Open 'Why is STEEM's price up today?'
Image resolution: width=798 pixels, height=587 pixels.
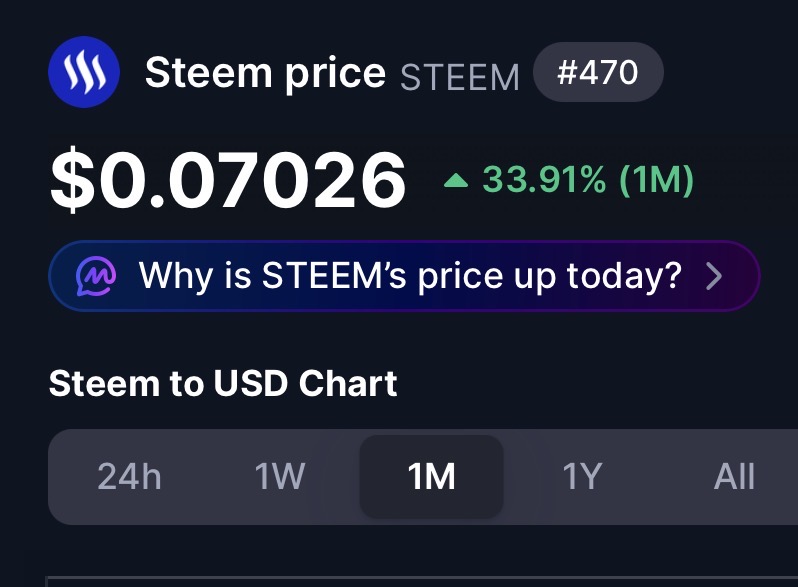click(404, 275)
